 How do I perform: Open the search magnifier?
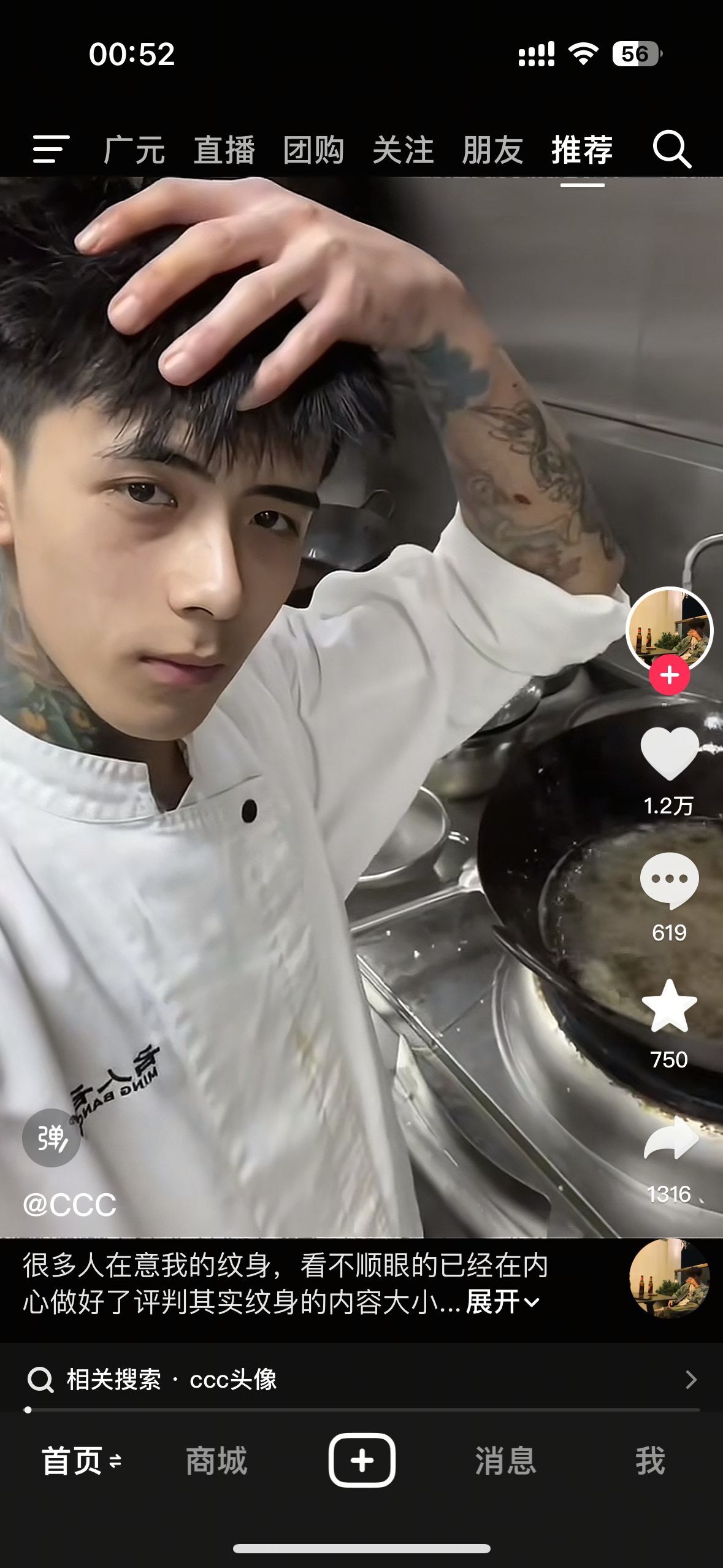click(672, 149)
